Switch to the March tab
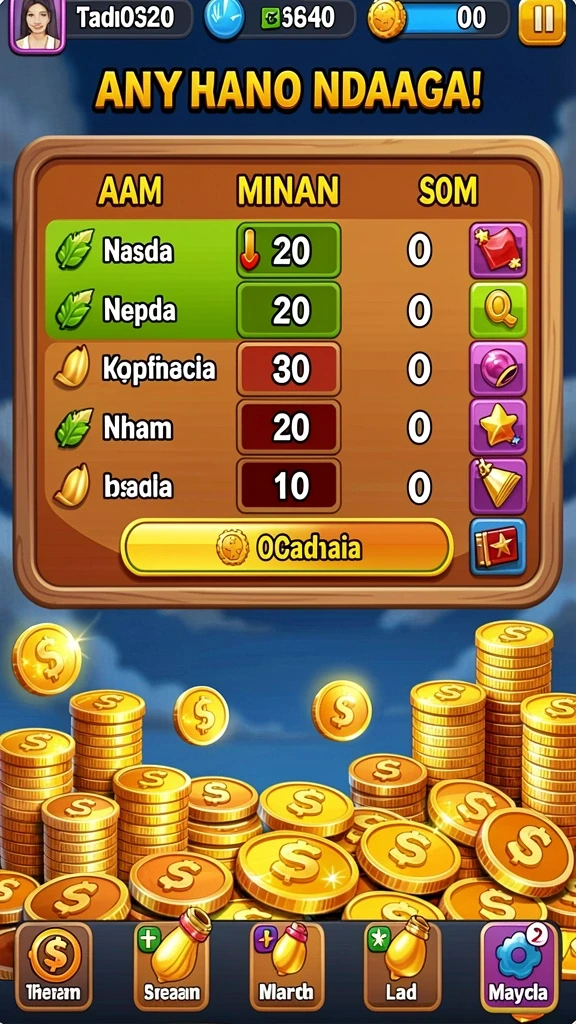 (x=286, y=966)
